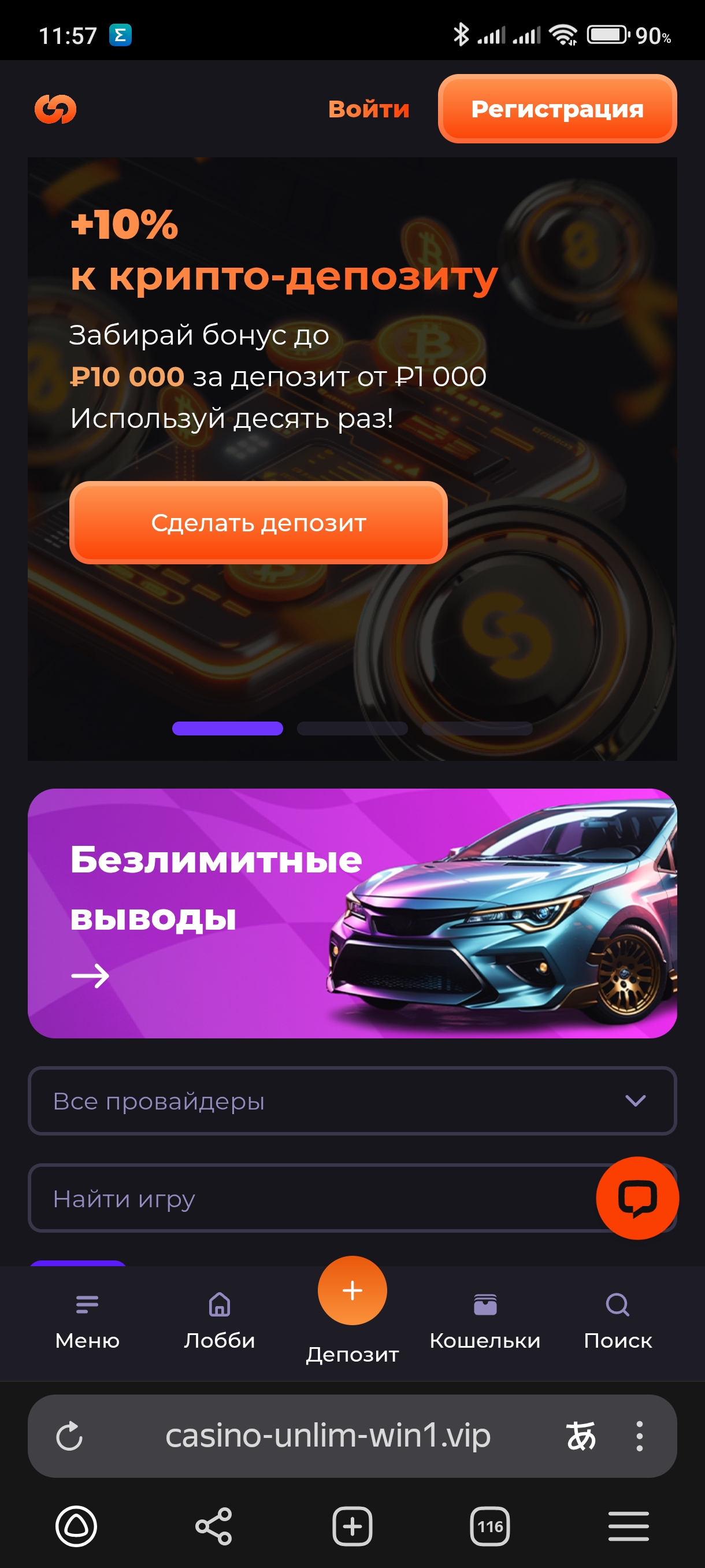Jump to the second banner slide indicator
Image resolution: width=705 pixels, height=1568 pixels.
pyautogui.click(x=351, y=728)
